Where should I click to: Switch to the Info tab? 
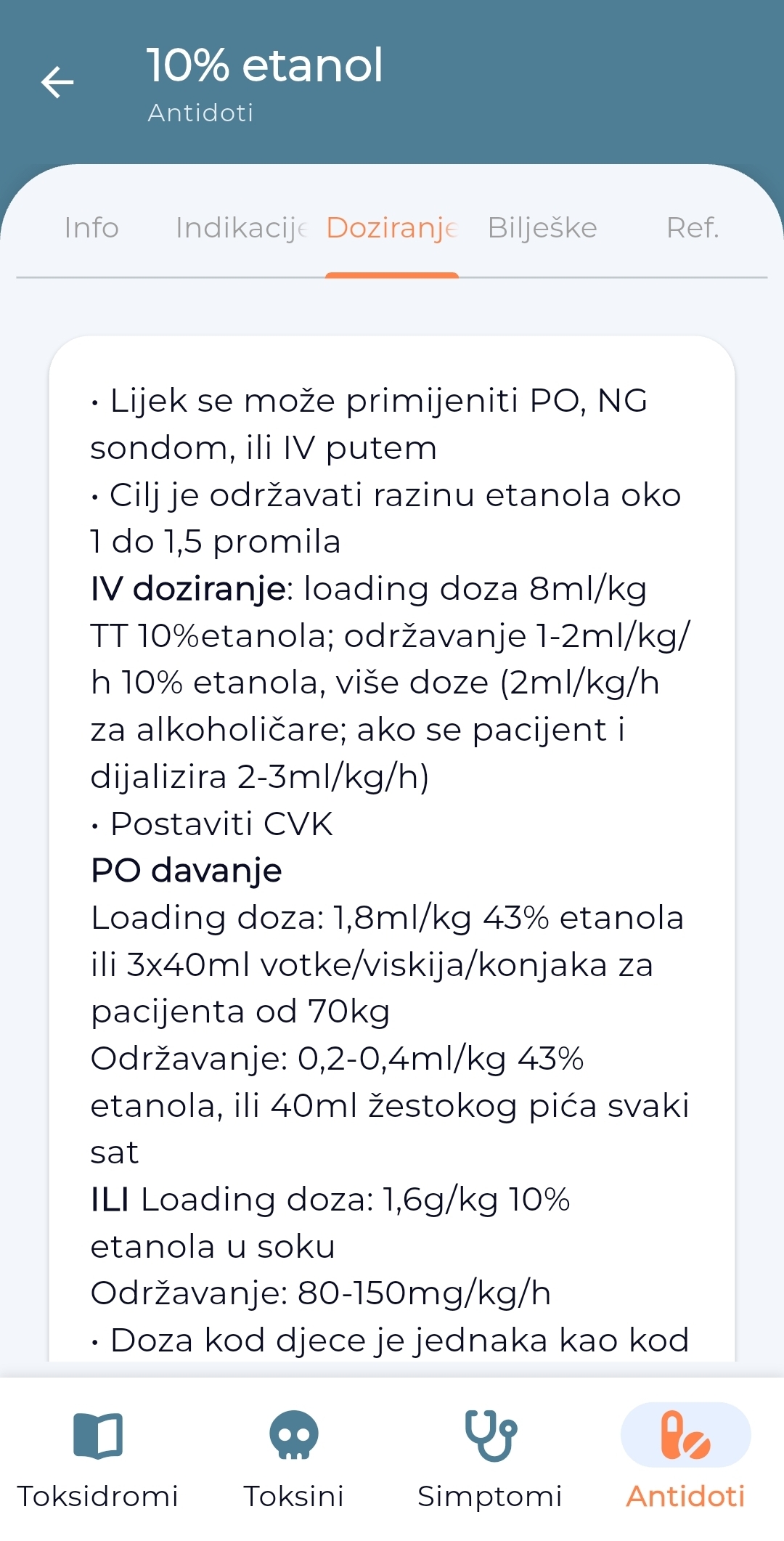pos(91,228)
